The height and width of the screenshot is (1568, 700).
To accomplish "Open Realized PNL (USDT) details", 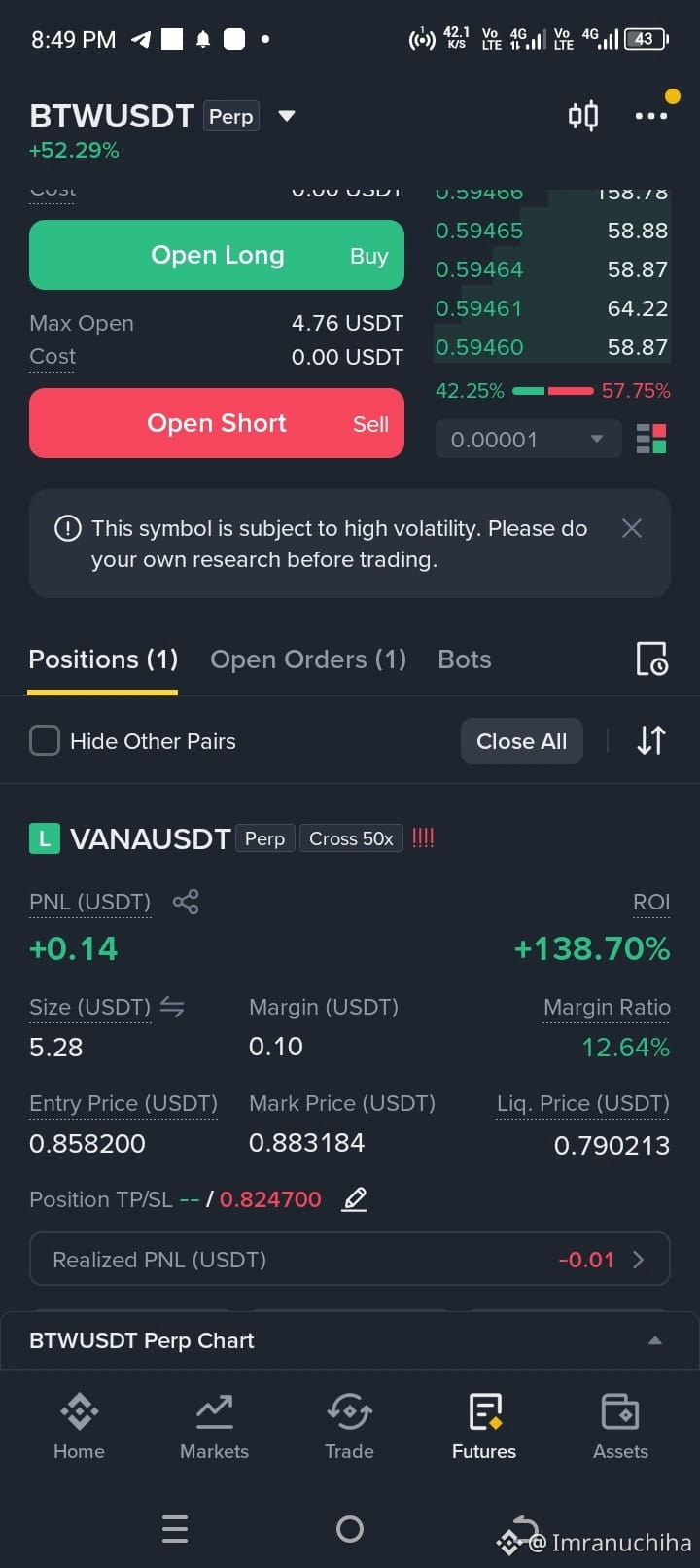I will [350, 1260].
